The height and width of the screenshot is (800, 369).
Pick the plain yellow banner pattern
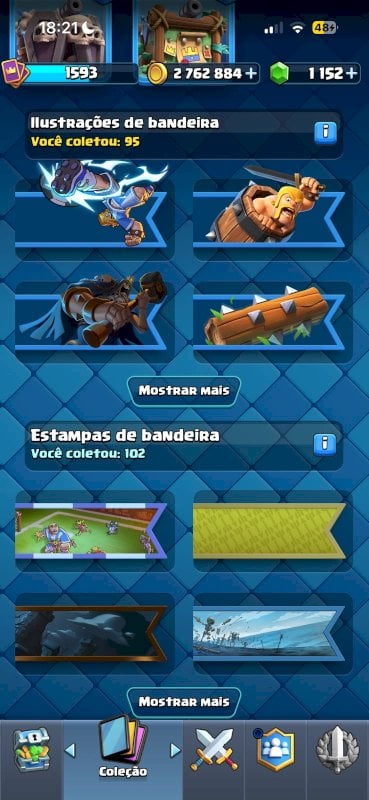(x=273, y=531)
